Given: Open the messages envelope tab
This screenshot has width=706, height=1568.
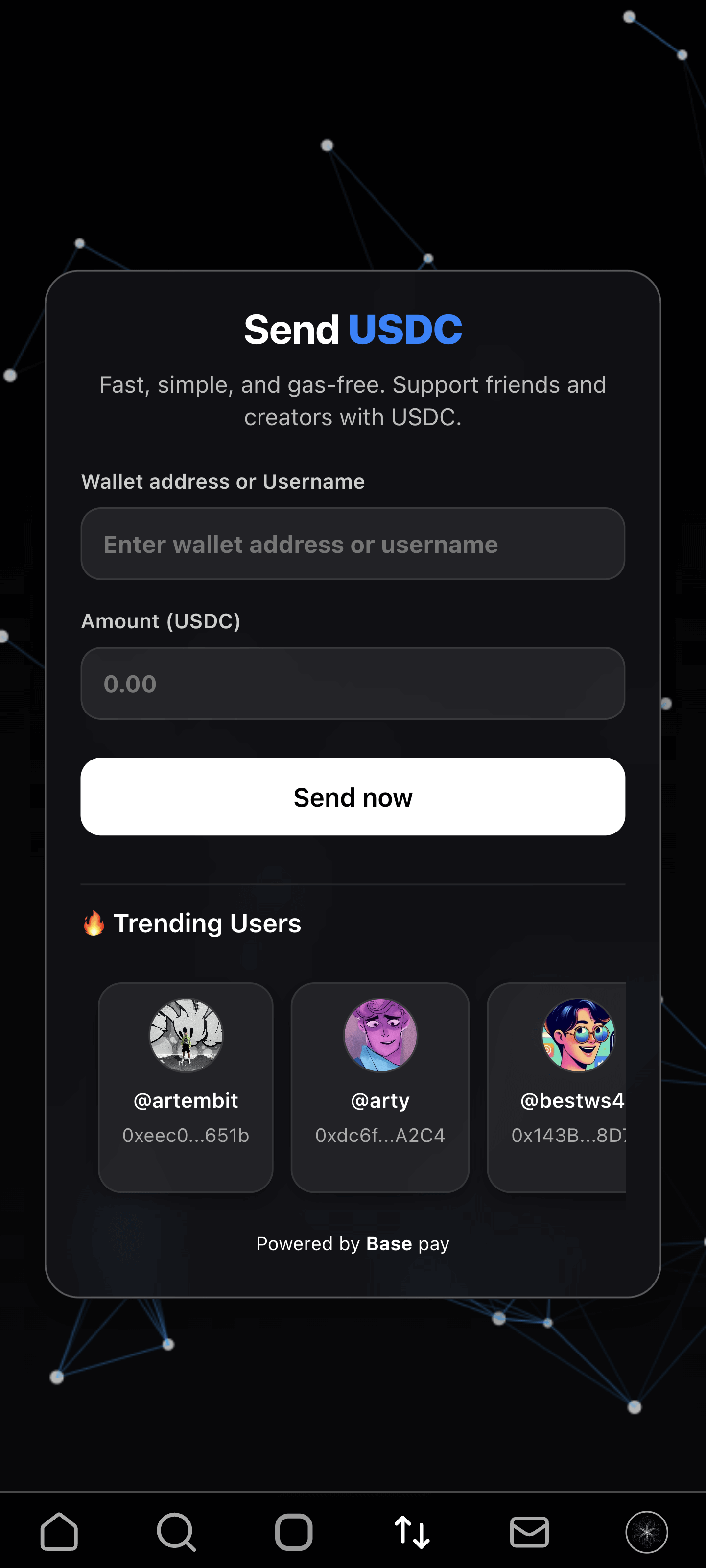Looking at the screenshot, I should point(529,1531).
